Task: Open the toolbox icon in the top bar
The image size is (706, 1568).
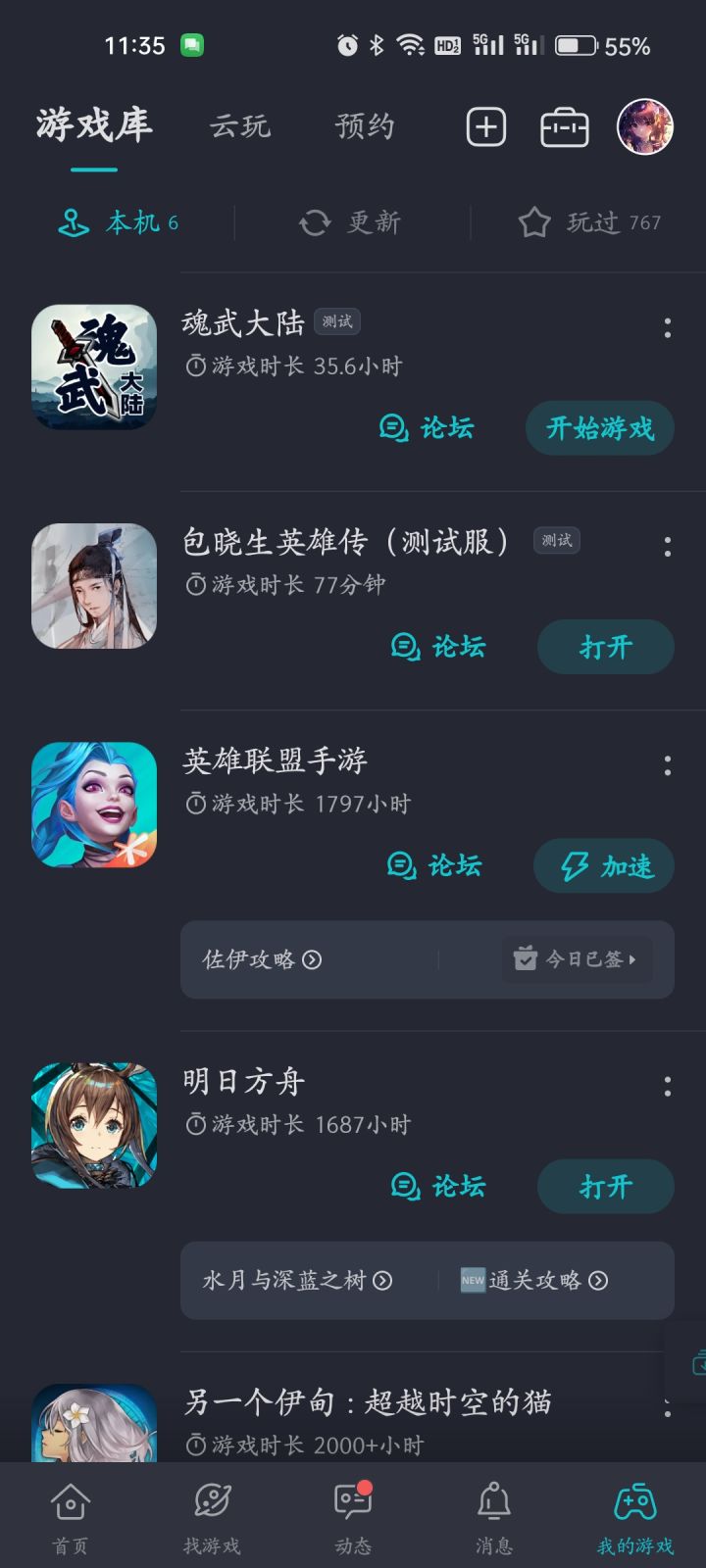Action: pos(565,127)
